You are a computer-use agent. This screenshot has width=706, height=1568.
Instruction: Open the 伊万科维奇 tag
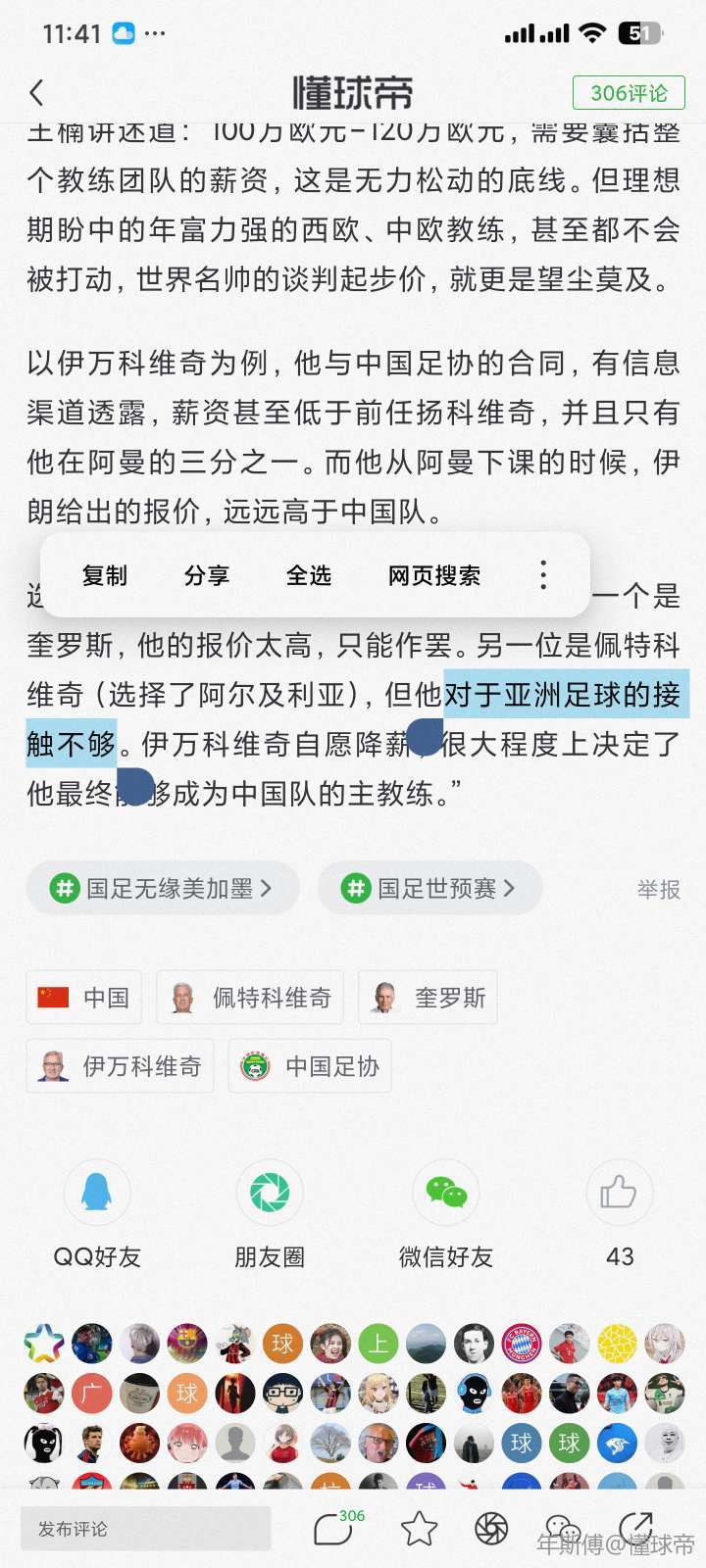[x=121, y=1066]
